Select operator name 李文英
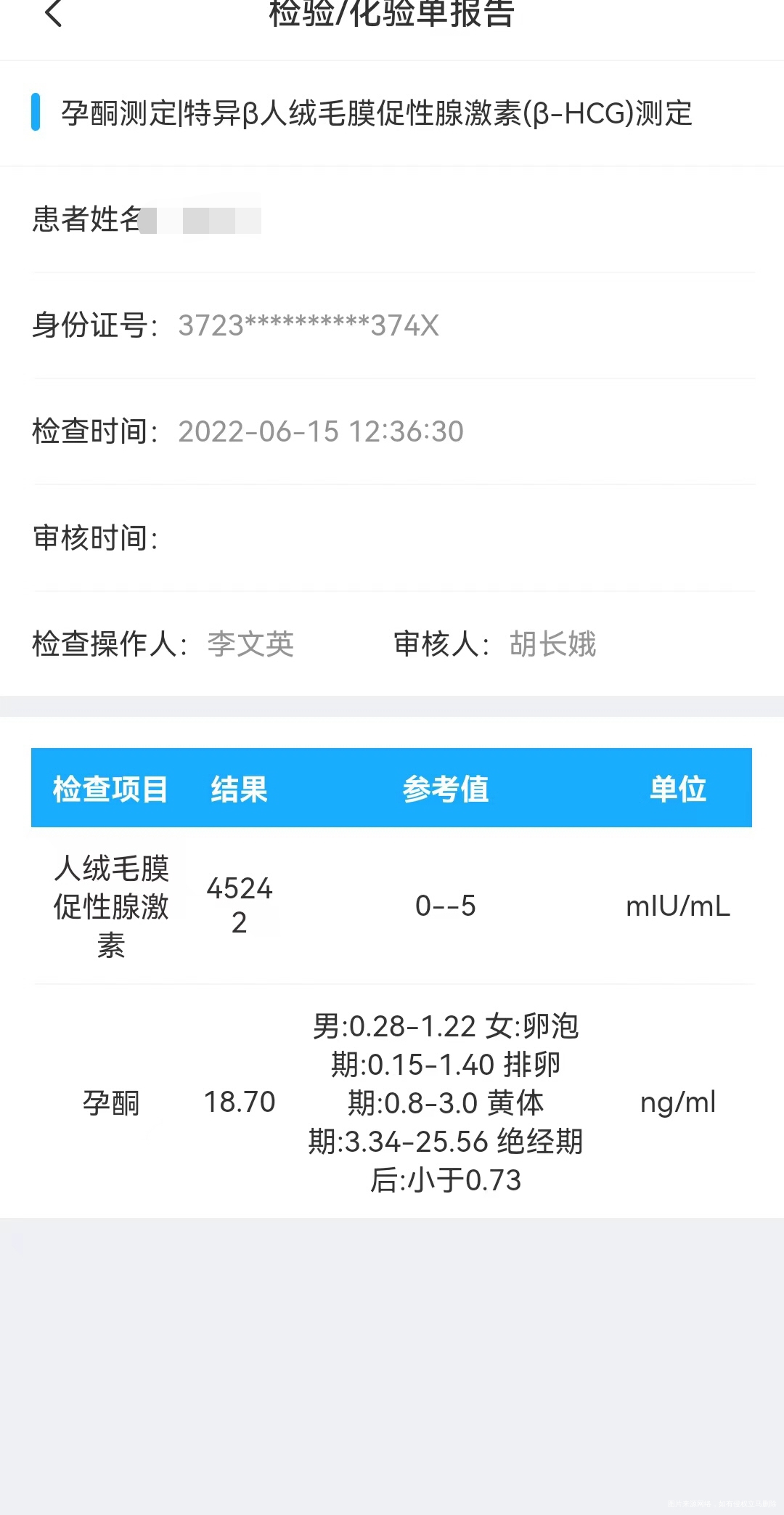 (x=250, y=645)
